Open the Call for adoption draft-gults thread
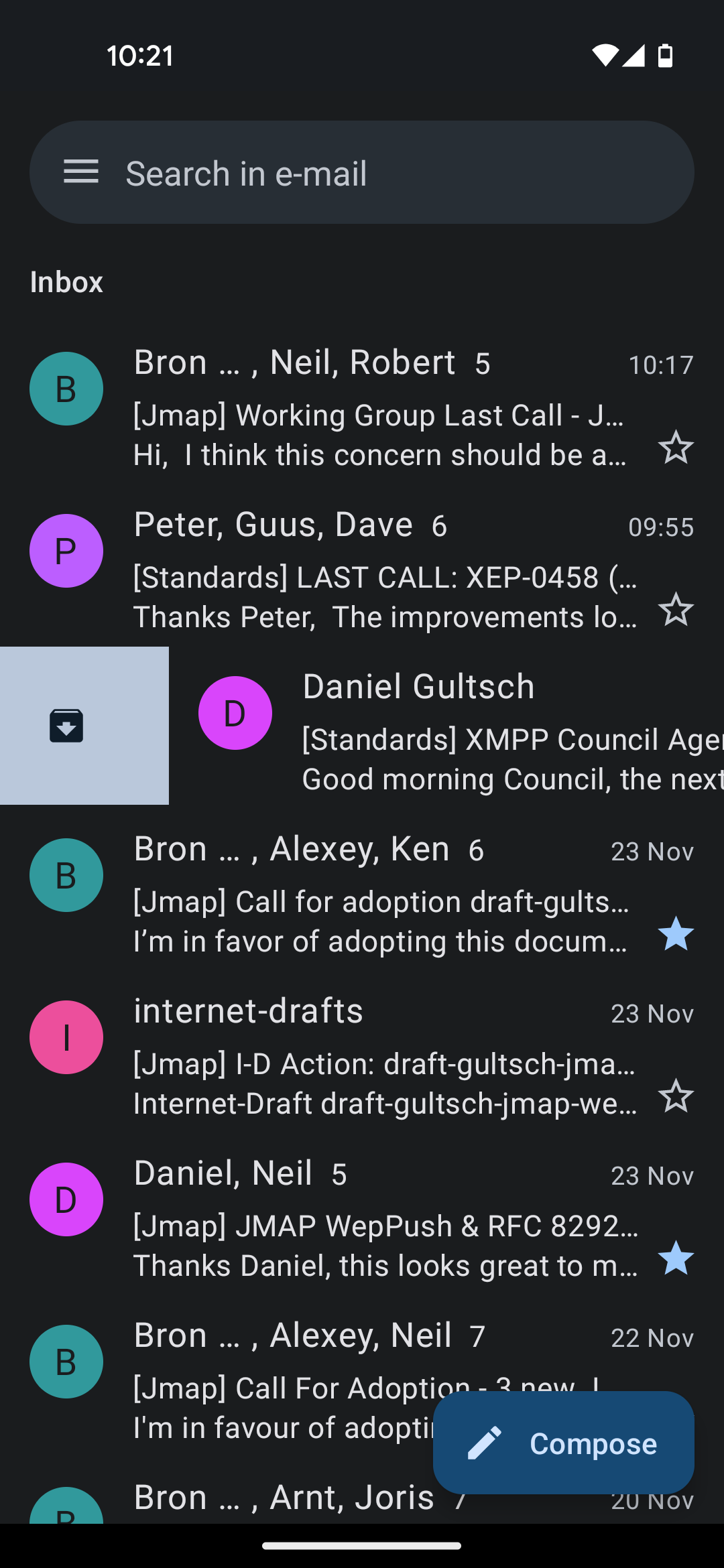 coord(381,902)
